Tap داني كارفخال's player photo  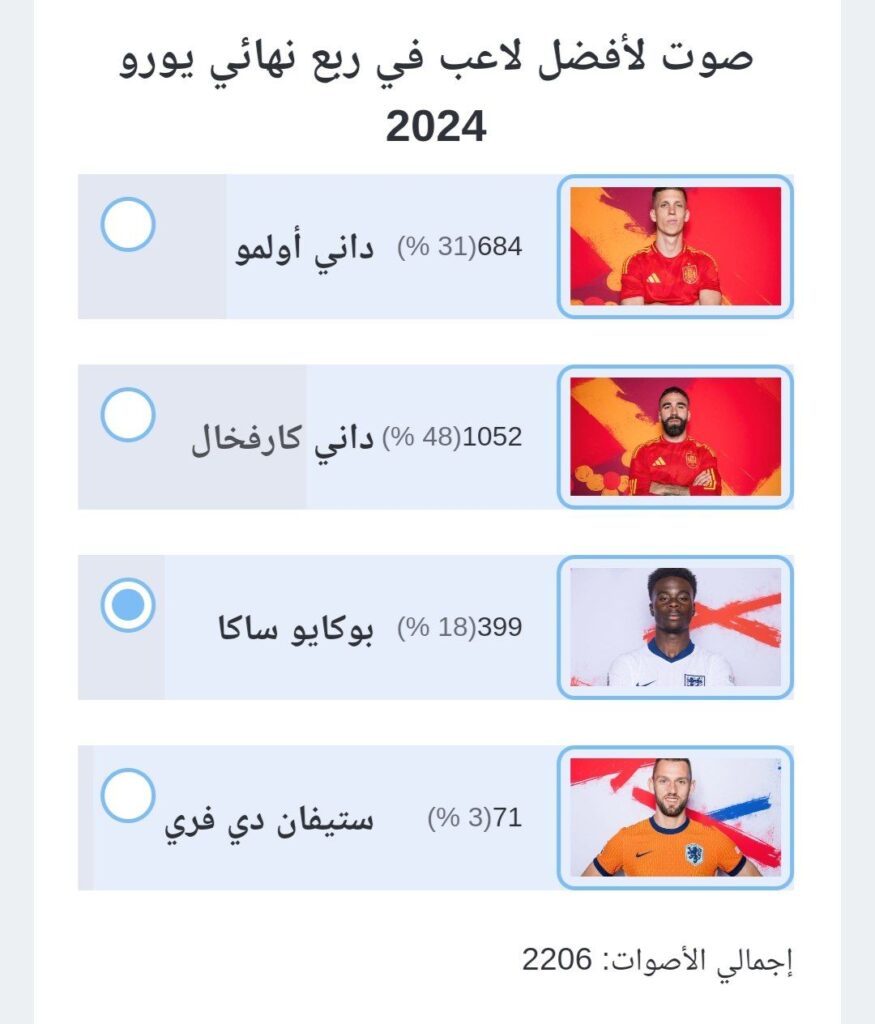675,436
